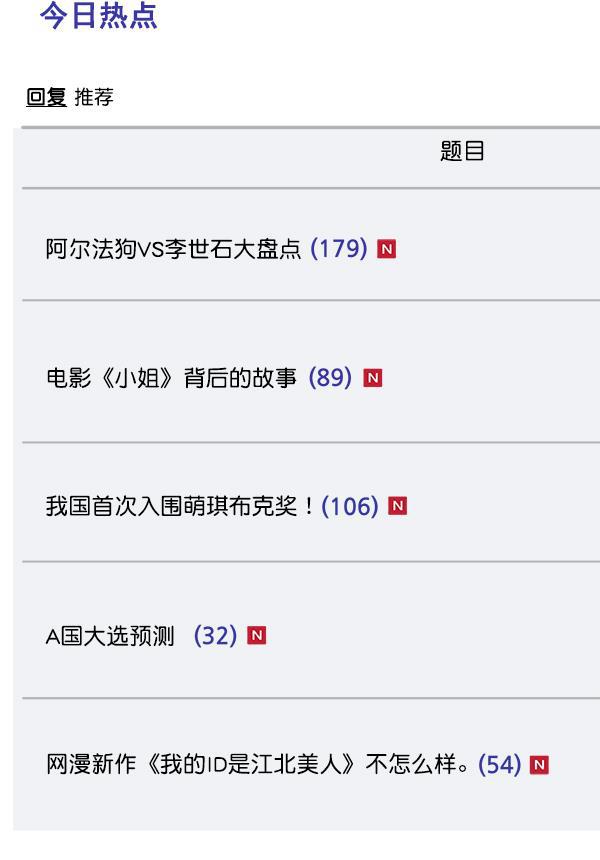Open the post A国大选预测

[x=110, y=636]
